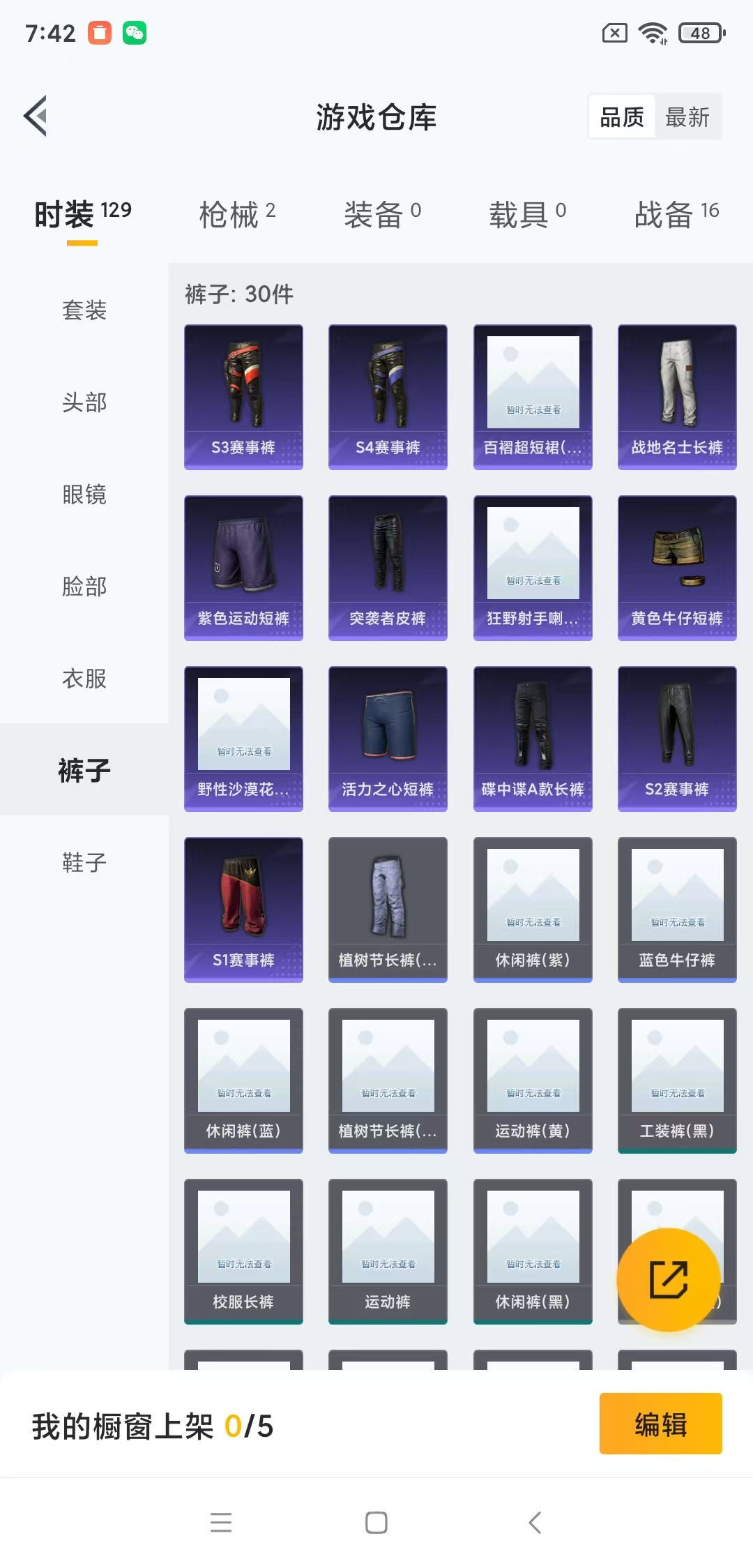Select 衣服 category
This screenshot has height=1568, width=753.
84,679
